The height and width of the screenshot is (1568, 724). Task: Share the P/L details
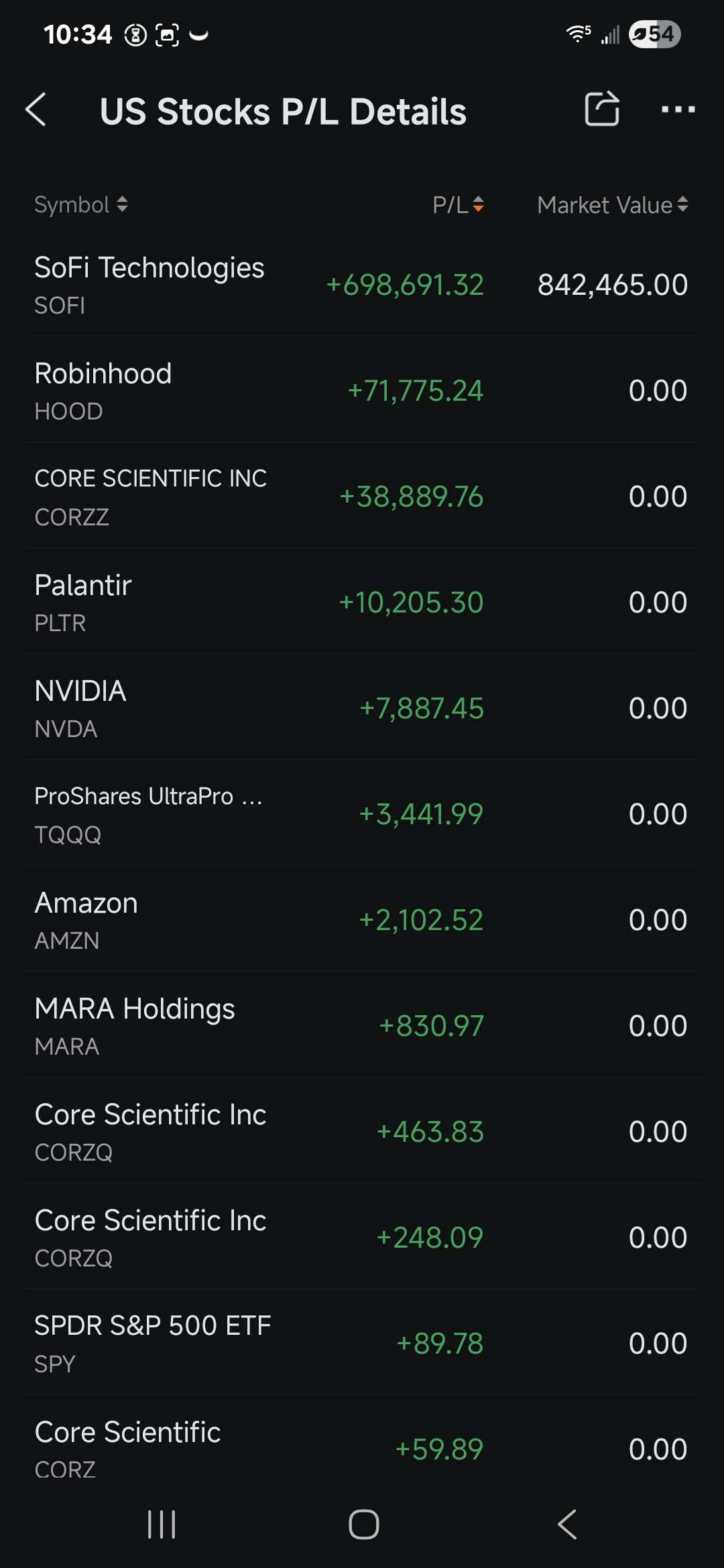pyautogui.click(x=601, y=109)
